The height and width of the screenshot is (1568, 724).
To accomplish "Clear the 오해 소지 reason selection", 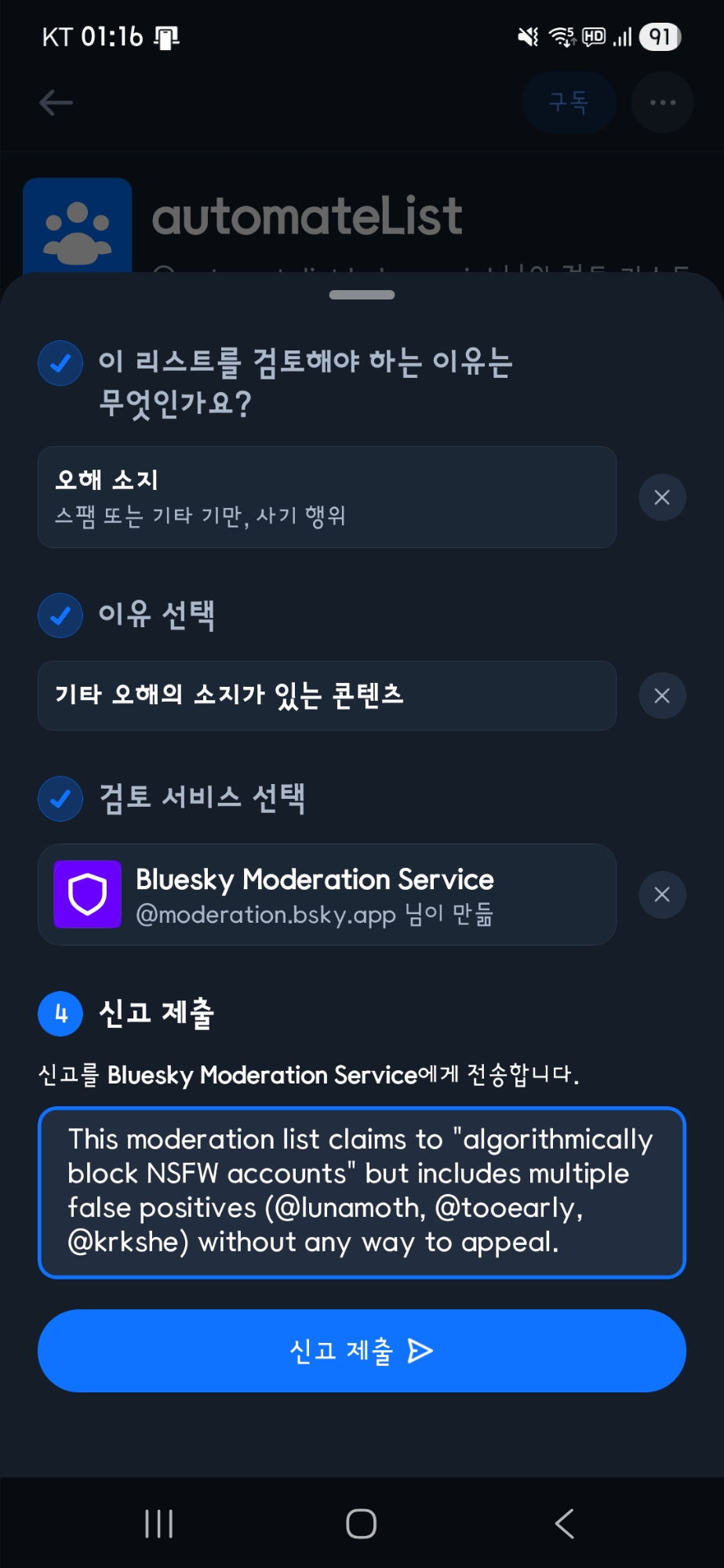I will point(662,497).
